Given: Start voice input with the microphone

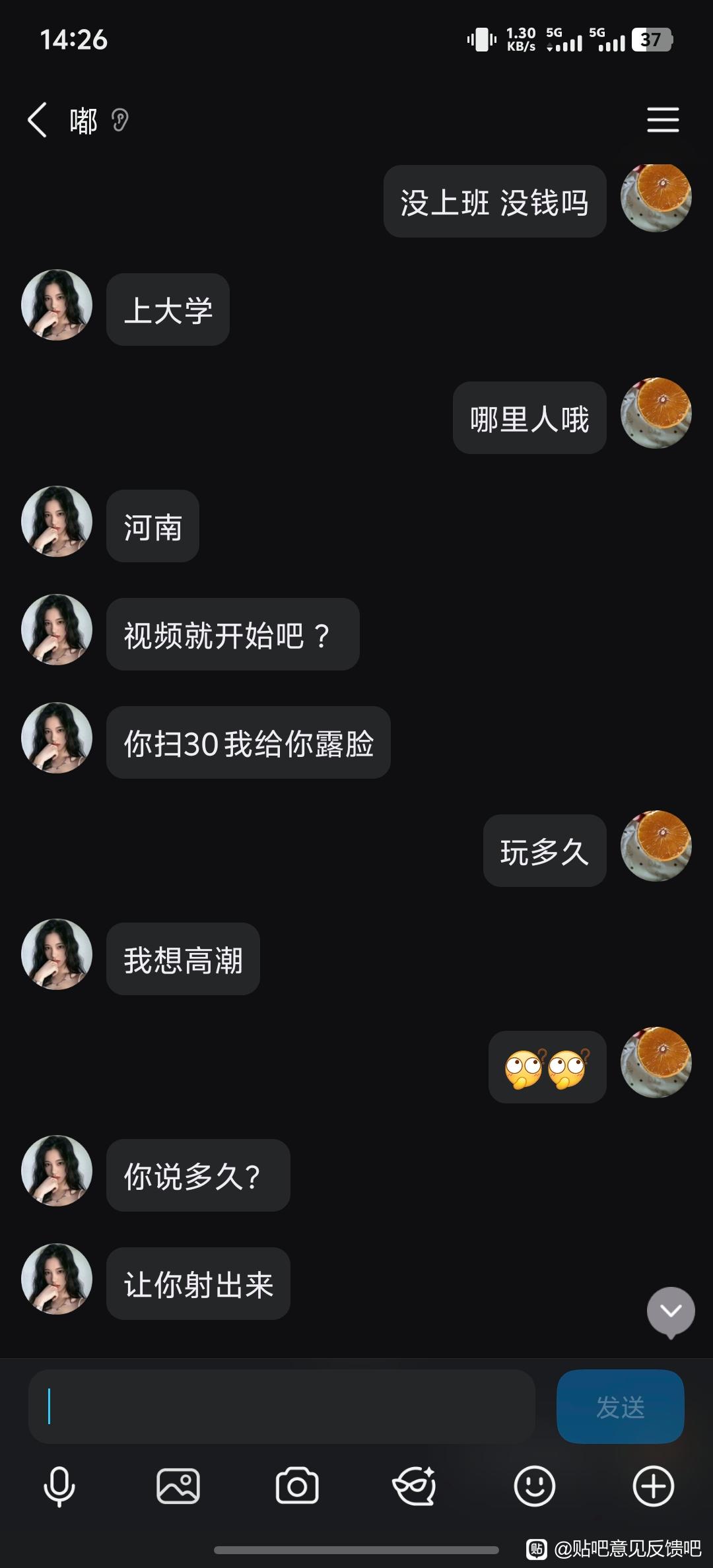Looking at the screenshot, I should 59,1487.
